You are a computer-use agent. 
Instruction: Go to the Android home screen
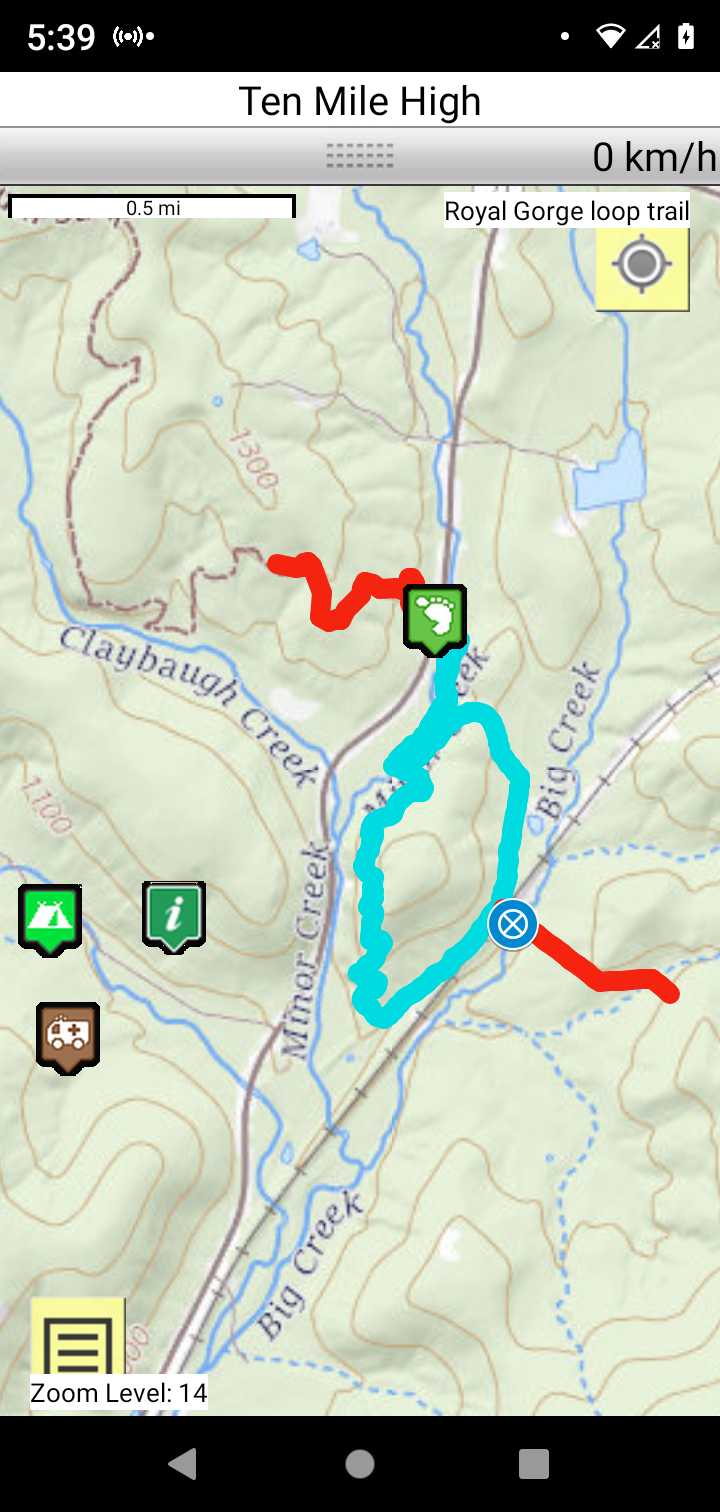(x=360, y=1464)
